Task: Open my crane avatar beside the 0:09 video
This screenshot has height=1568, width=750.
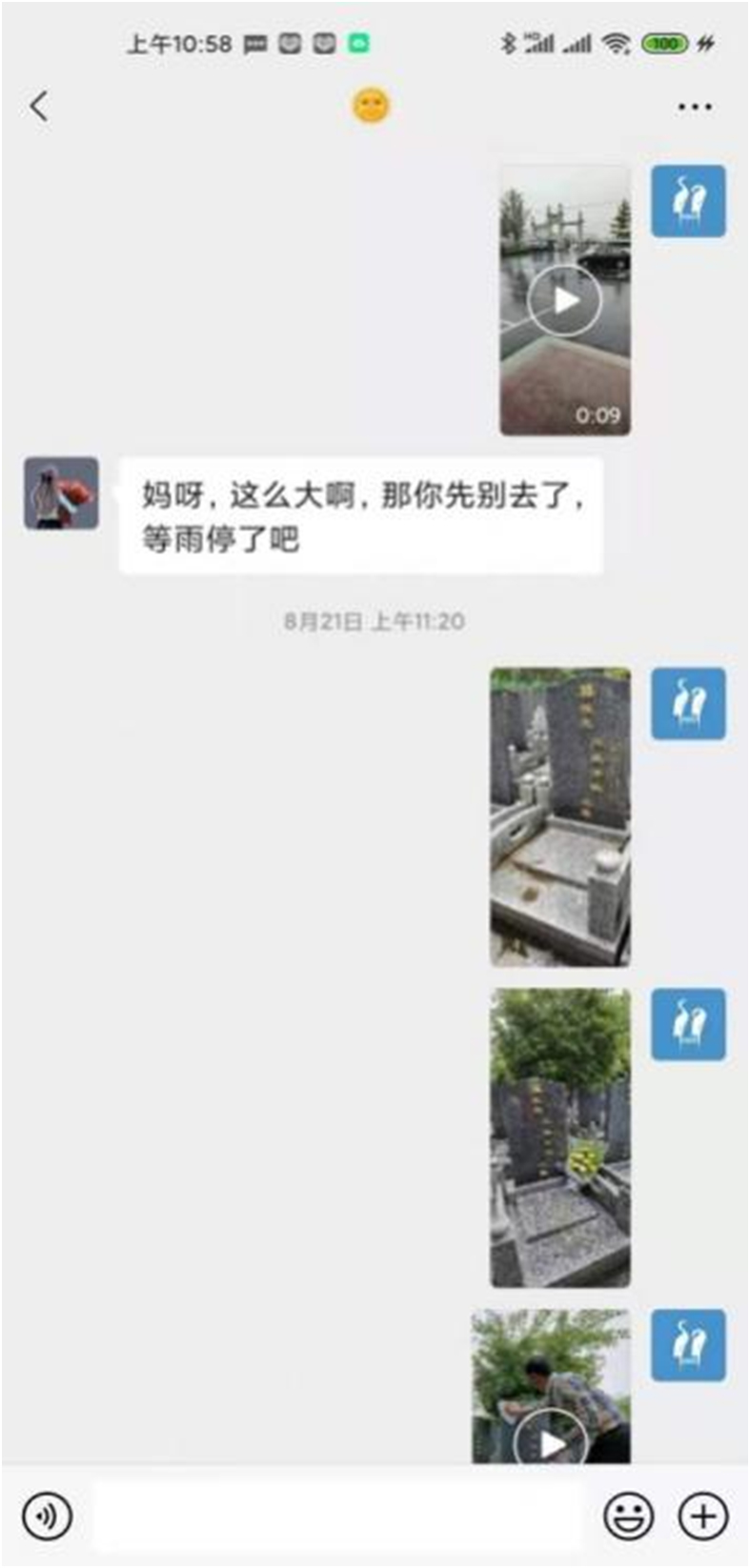Action: pyautogui.click(x=688, y=201)
